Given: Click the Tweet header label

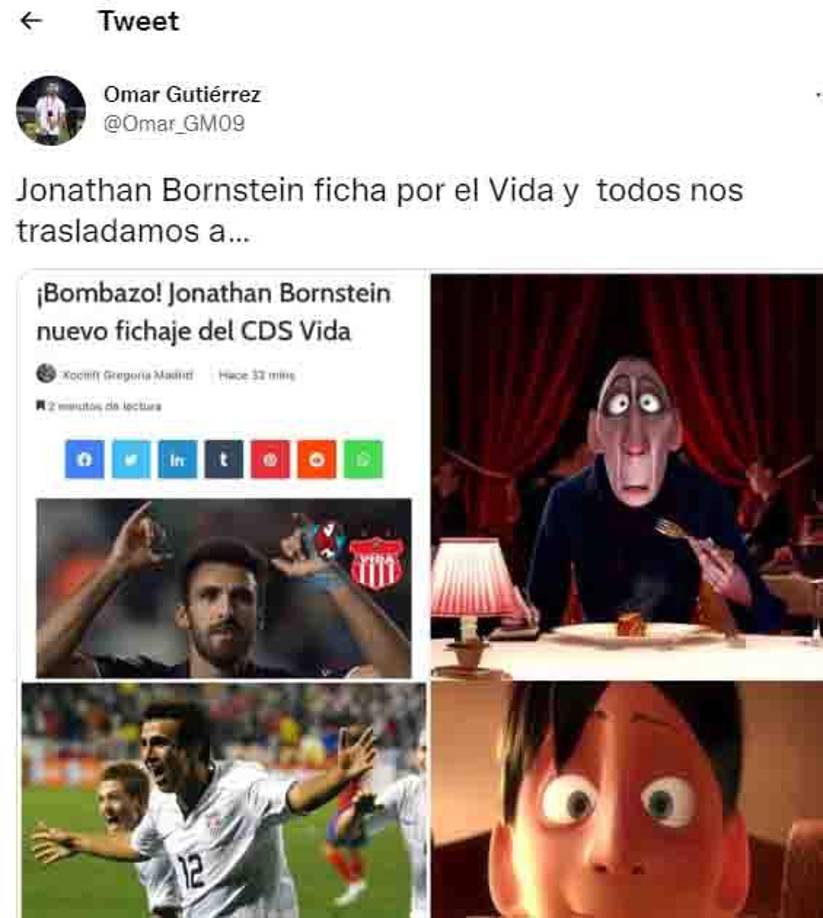Looking at the screenshot, I should coord(136,21).
